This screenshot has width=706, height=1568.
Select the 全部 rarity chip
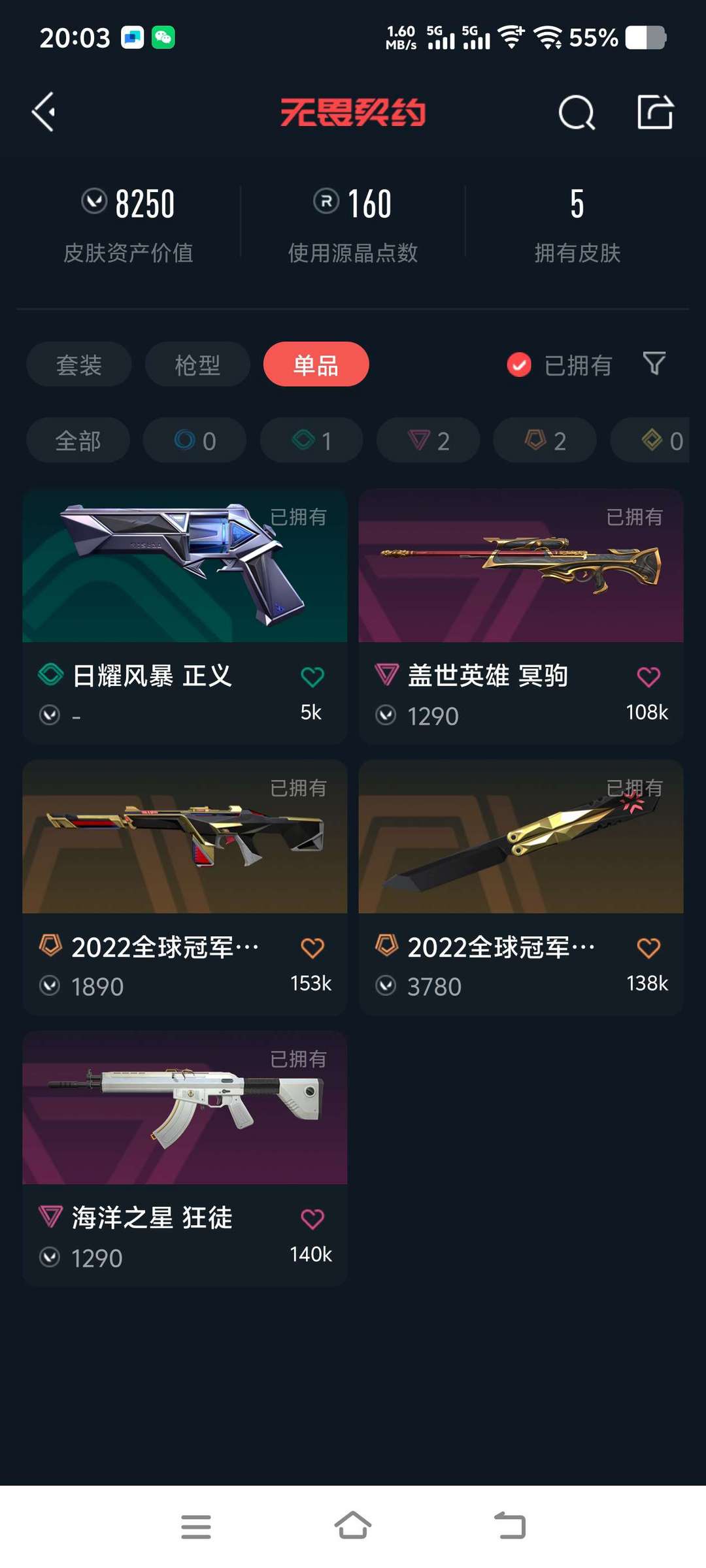78,441
